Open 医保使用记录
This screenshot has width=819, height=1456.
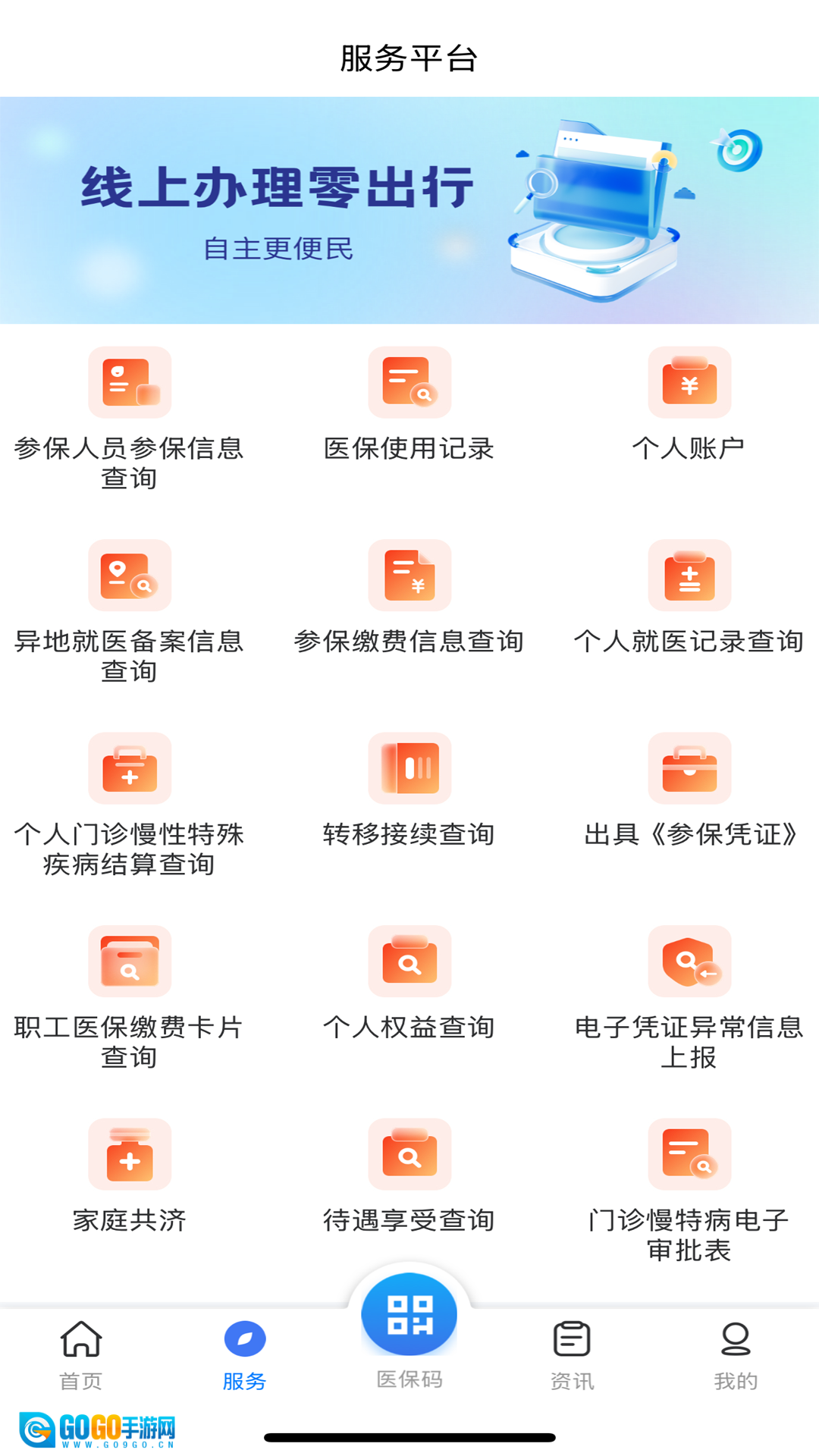[x=409, y=383]
